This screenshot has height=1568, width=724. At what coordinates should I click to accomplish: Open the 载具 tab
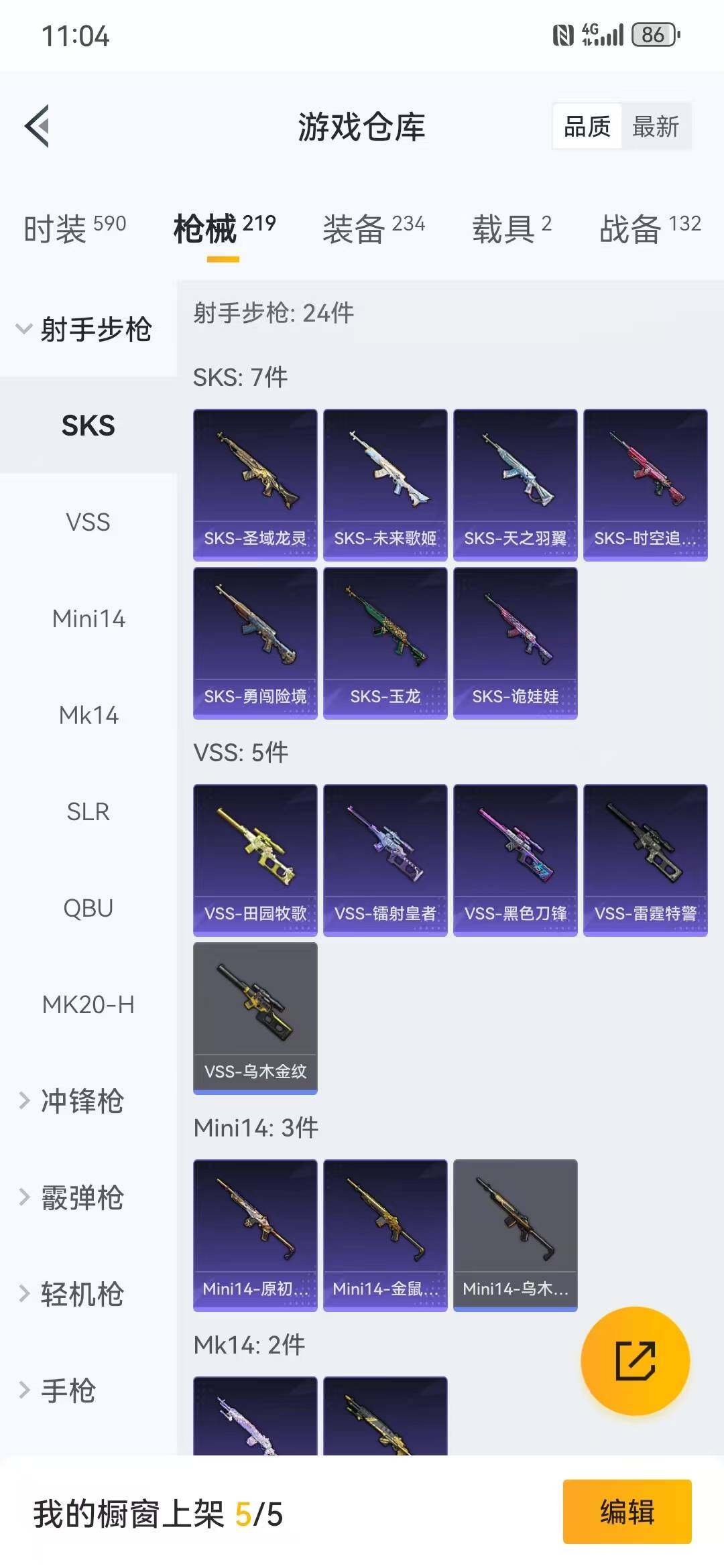pyautogui.click(x=511, y=229)
